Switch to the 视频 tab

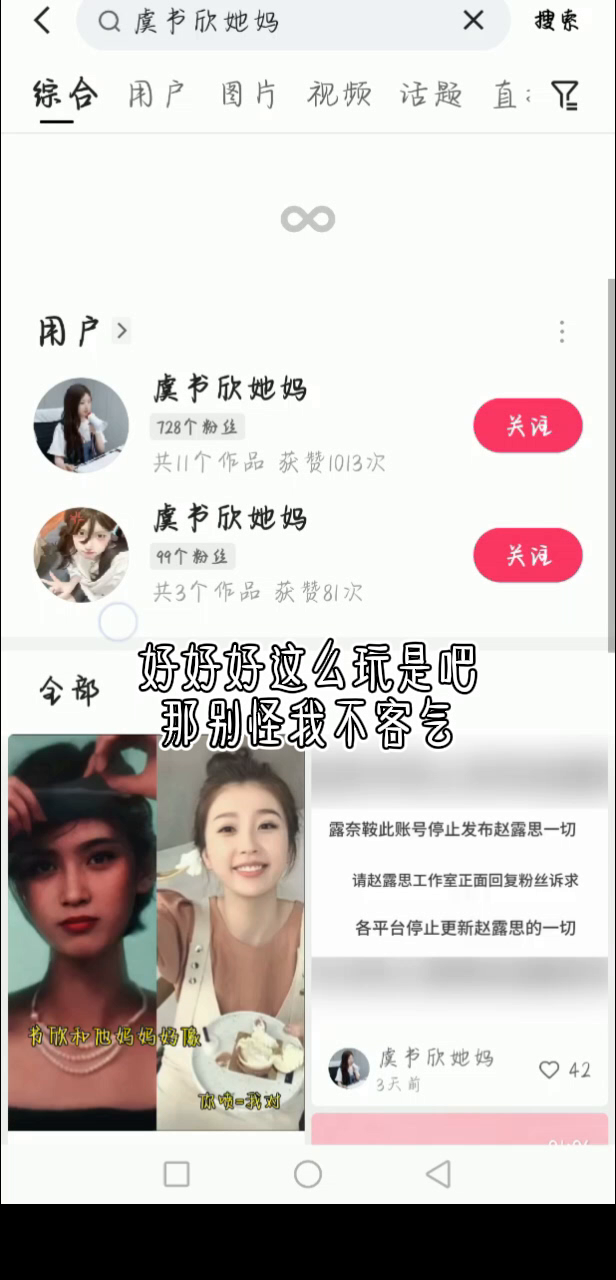(x=339, y=94)
